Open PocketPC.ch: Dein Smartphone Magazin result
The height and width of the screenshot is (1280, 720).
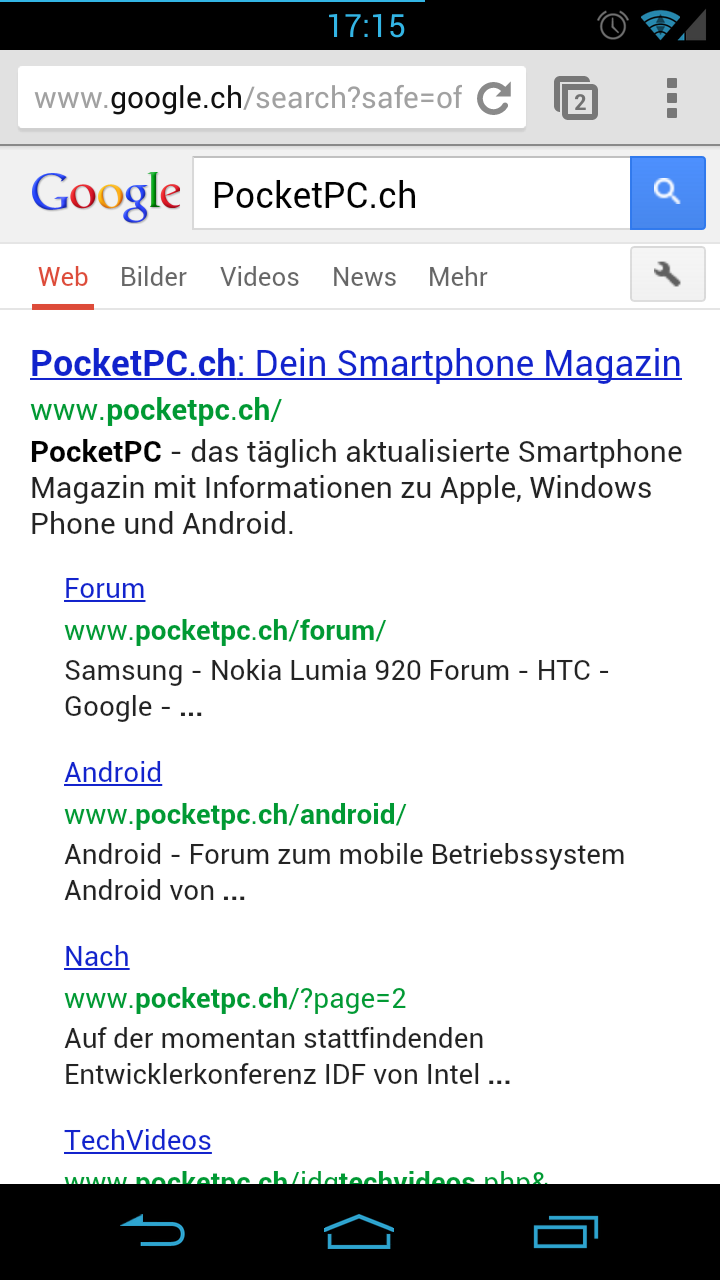[x=356, y=364]
